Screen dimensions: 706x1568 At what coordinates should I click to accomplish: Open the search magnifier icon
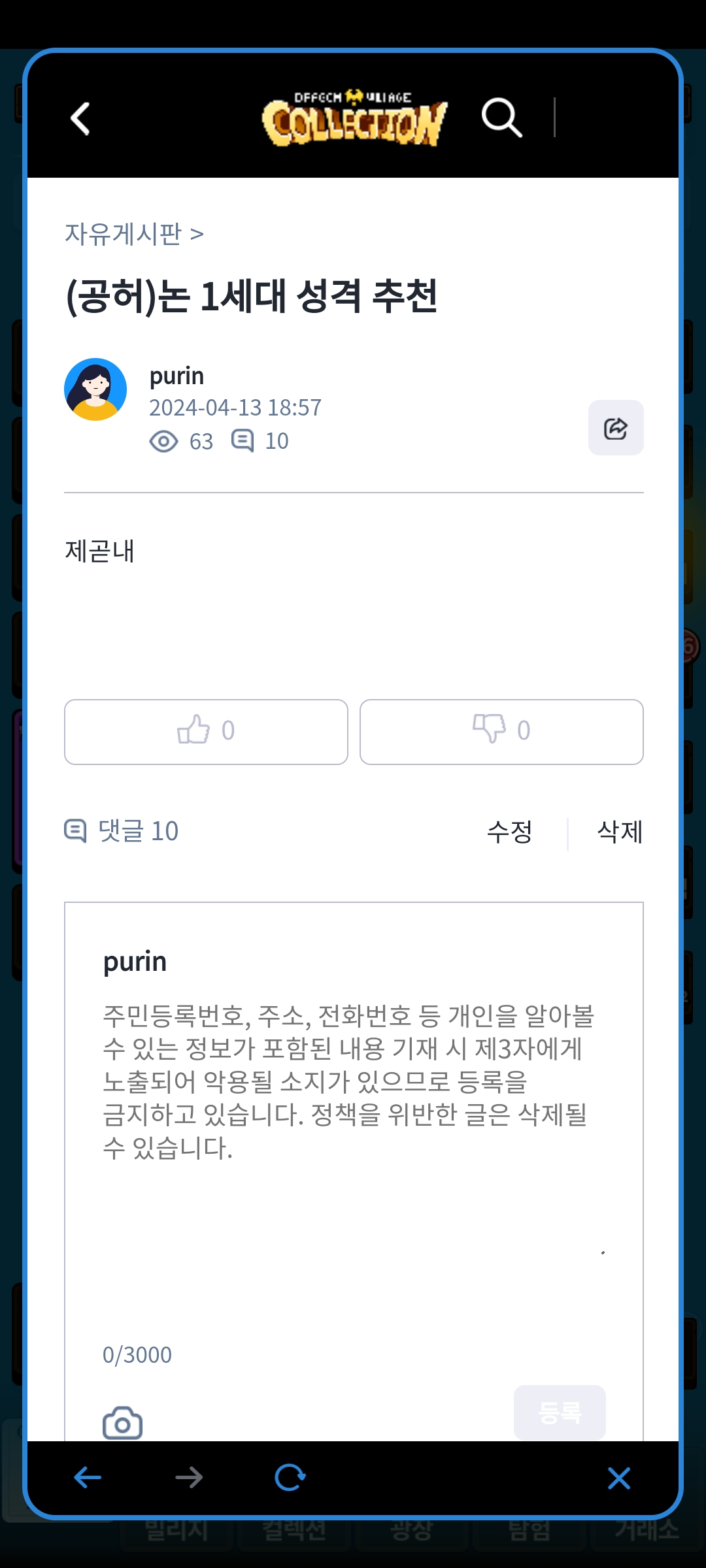[502, 118]
